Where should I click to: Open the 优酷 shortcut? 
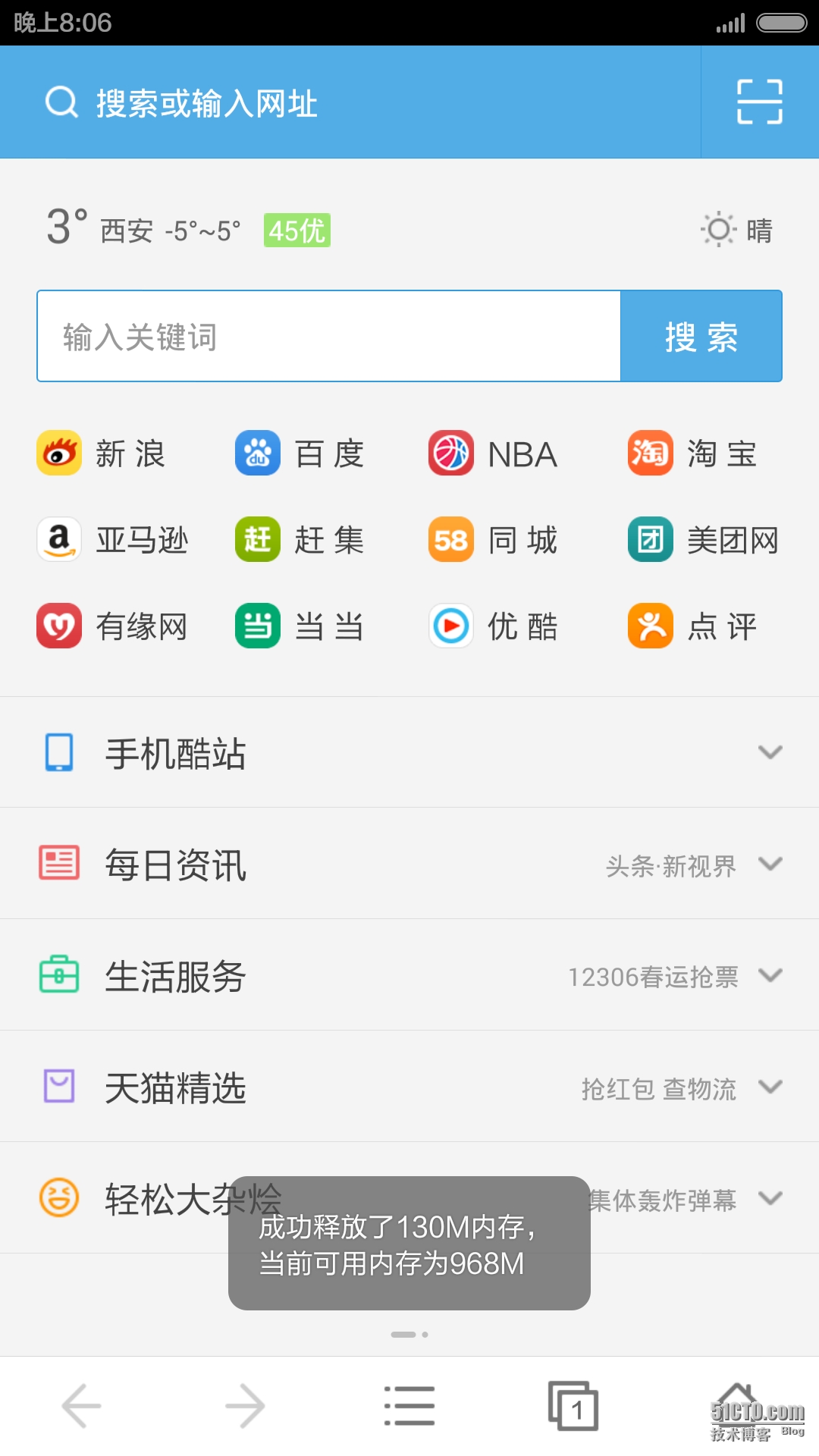coord(493,626)
